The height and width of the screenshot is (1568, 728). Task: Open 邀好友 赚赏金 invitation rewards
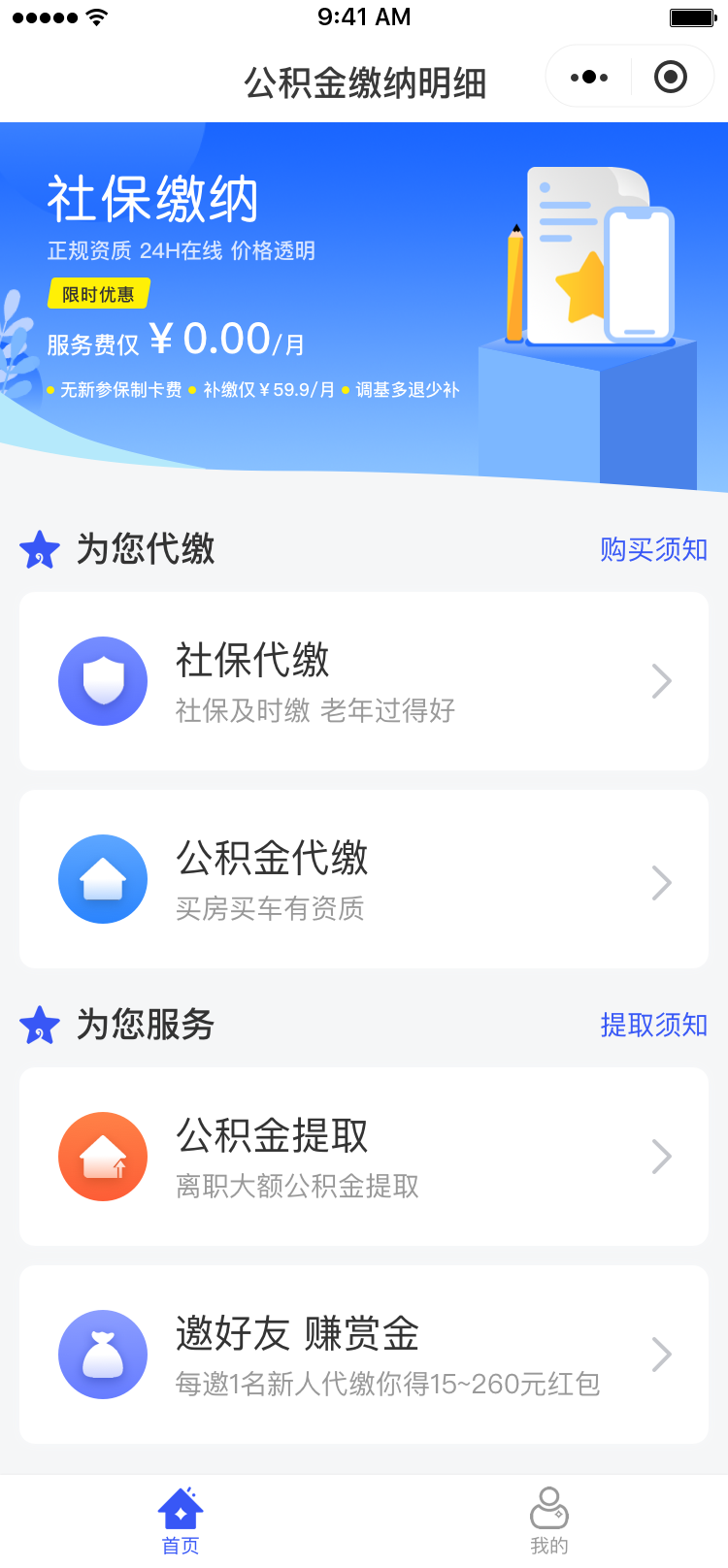tap(364, 1355)
